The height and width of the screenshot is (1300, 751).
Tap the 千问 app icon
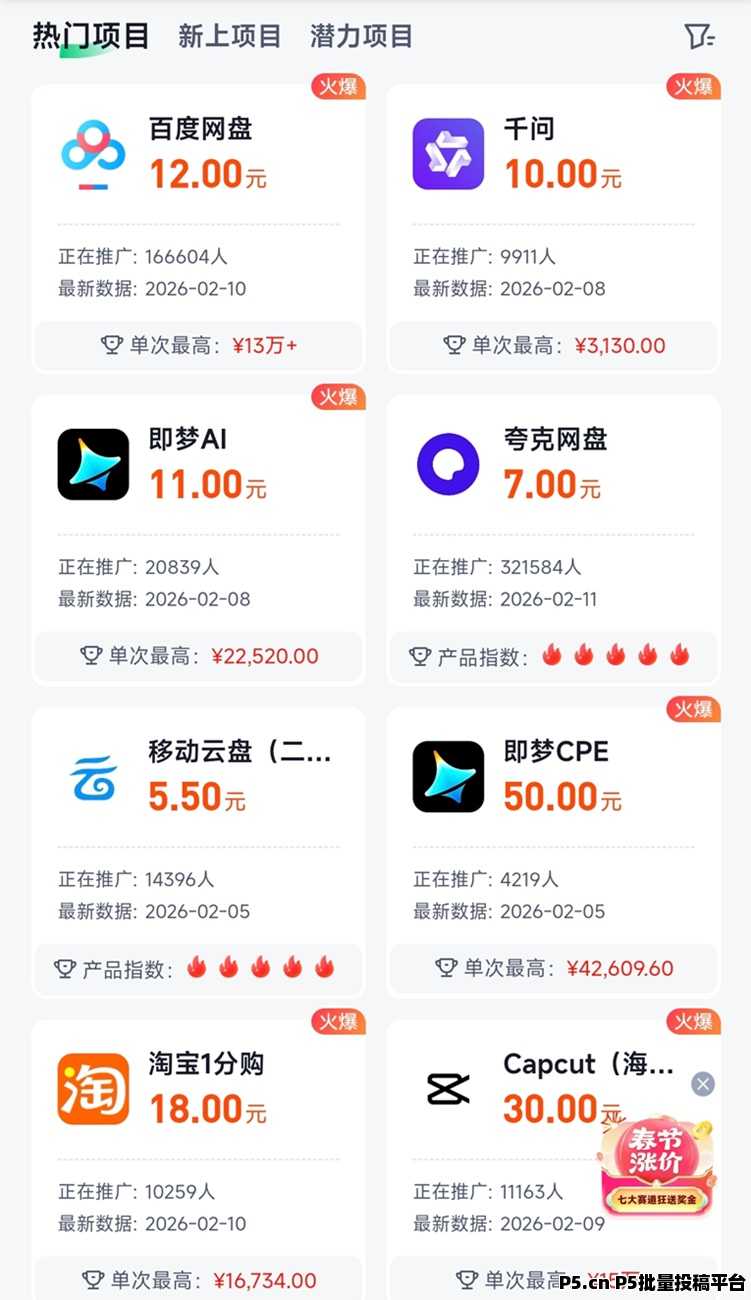point(447,152)
